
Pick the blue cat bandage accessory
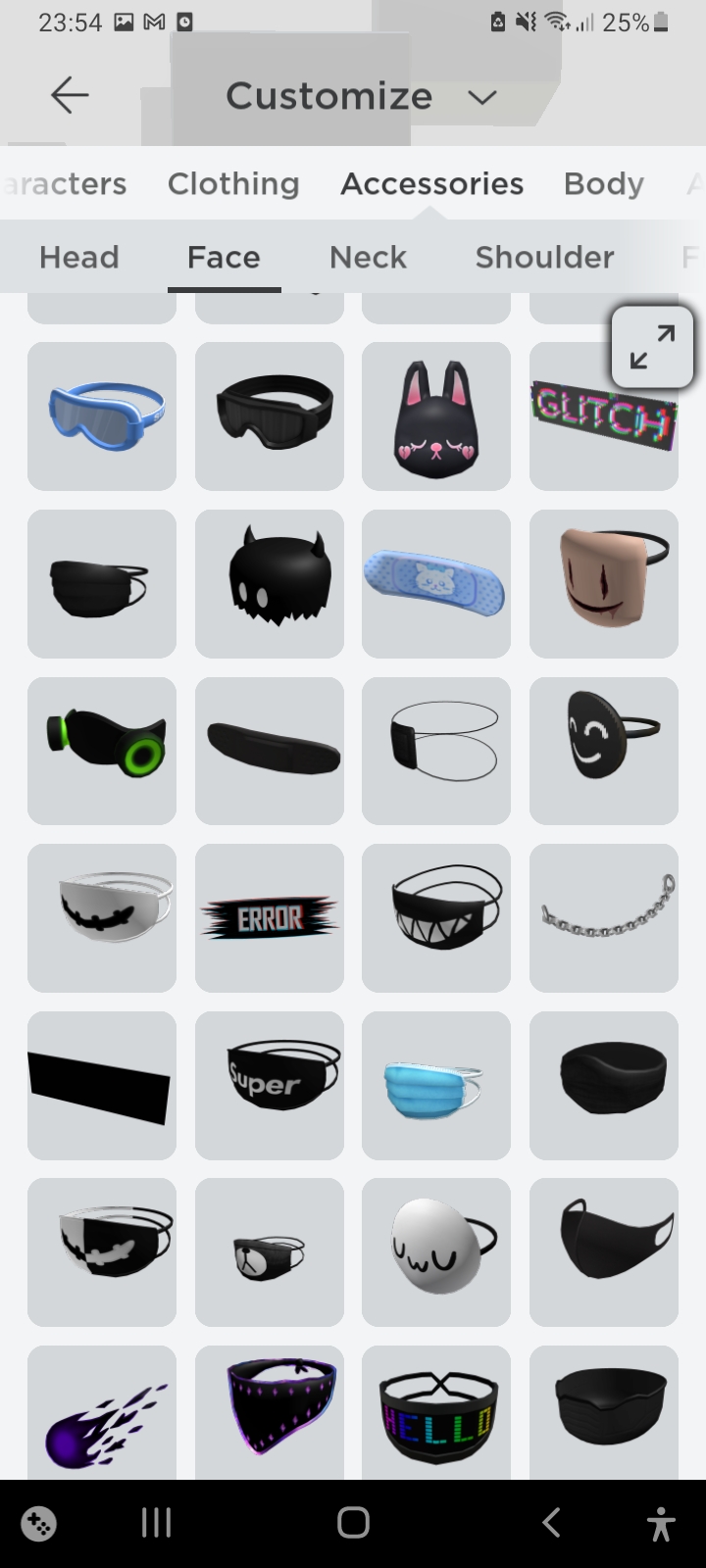pos(436,584)
